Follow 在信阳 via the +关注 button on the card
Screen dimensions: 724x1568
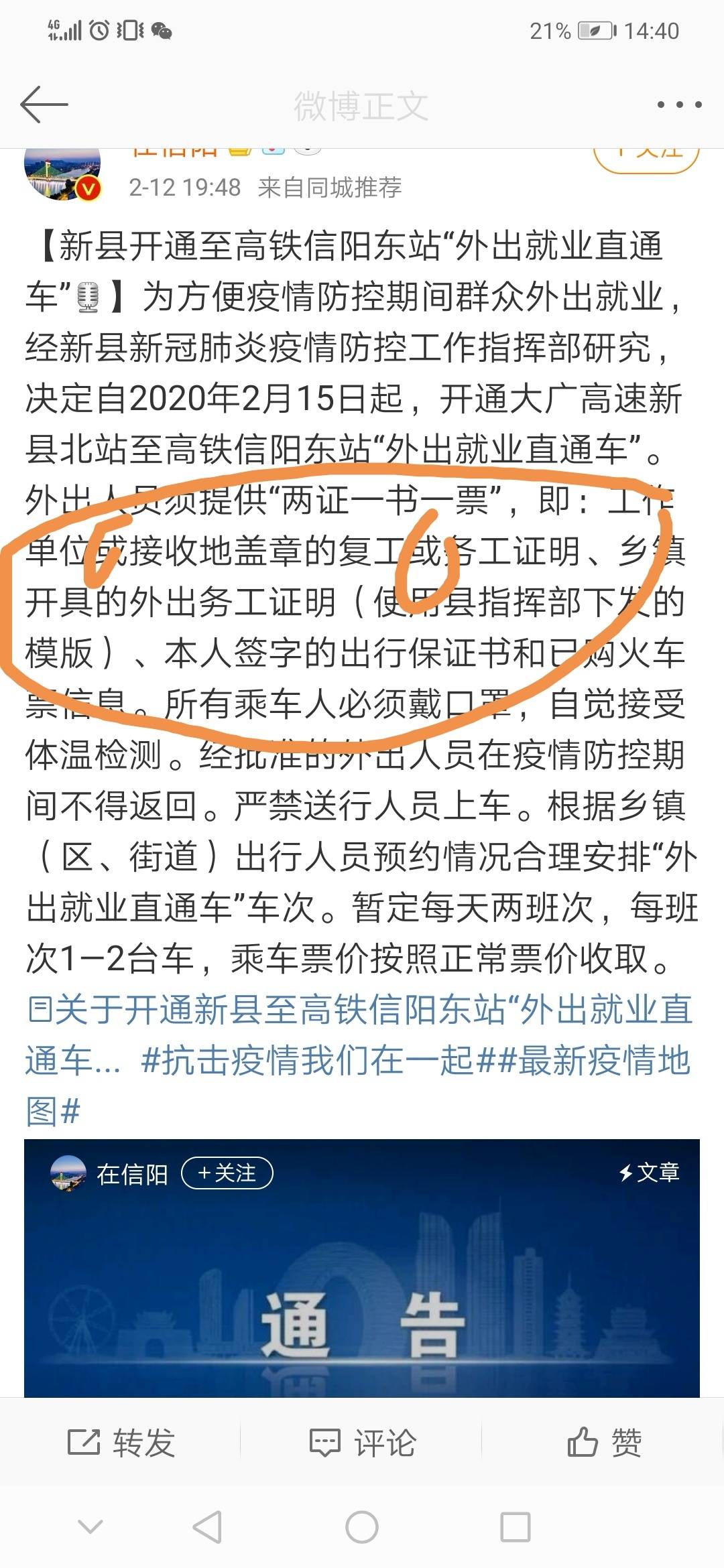pyautogui.click(x=227, y=1173)
